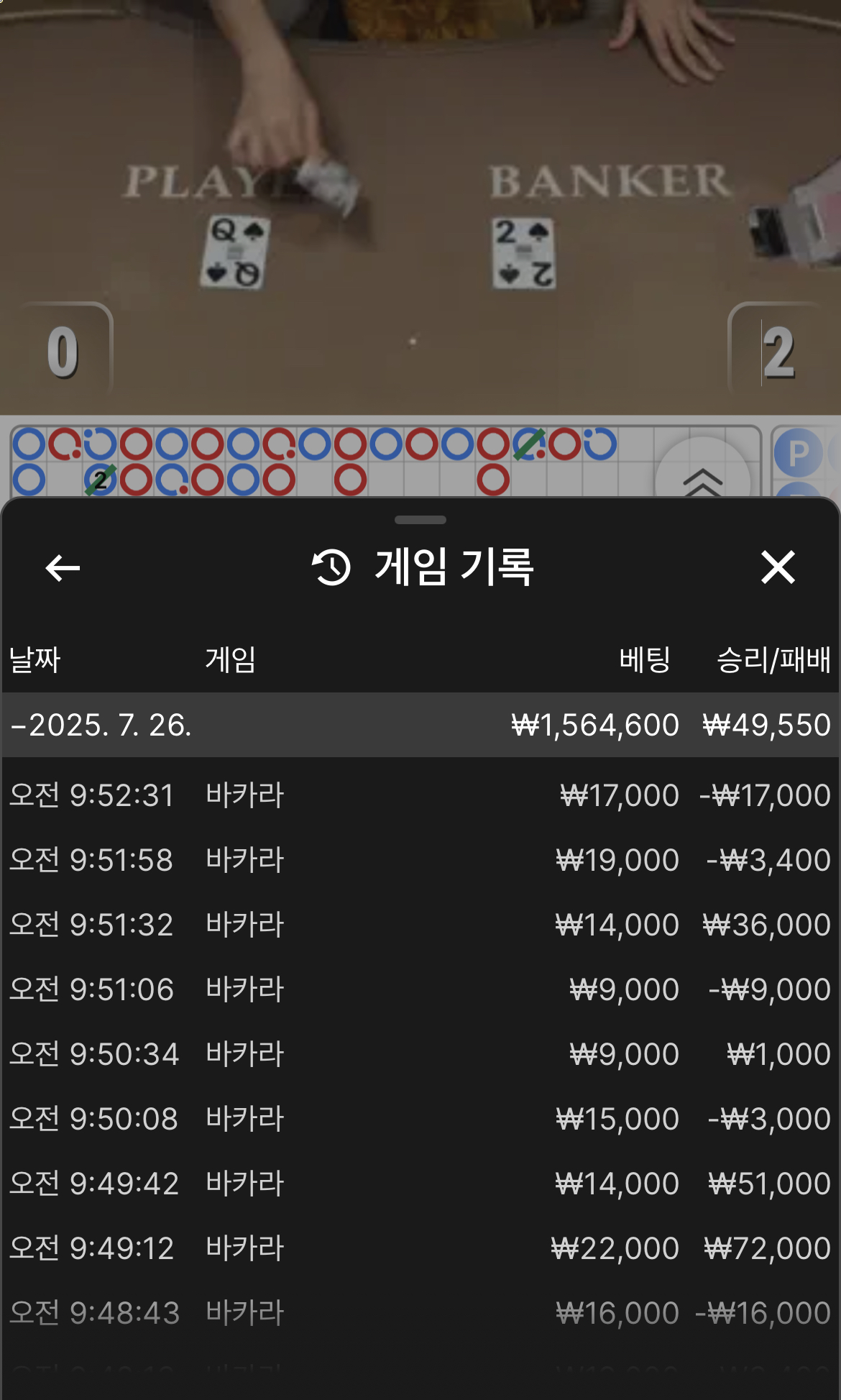Open the 오전 9:51:32 바카라 record

point(420,925)
